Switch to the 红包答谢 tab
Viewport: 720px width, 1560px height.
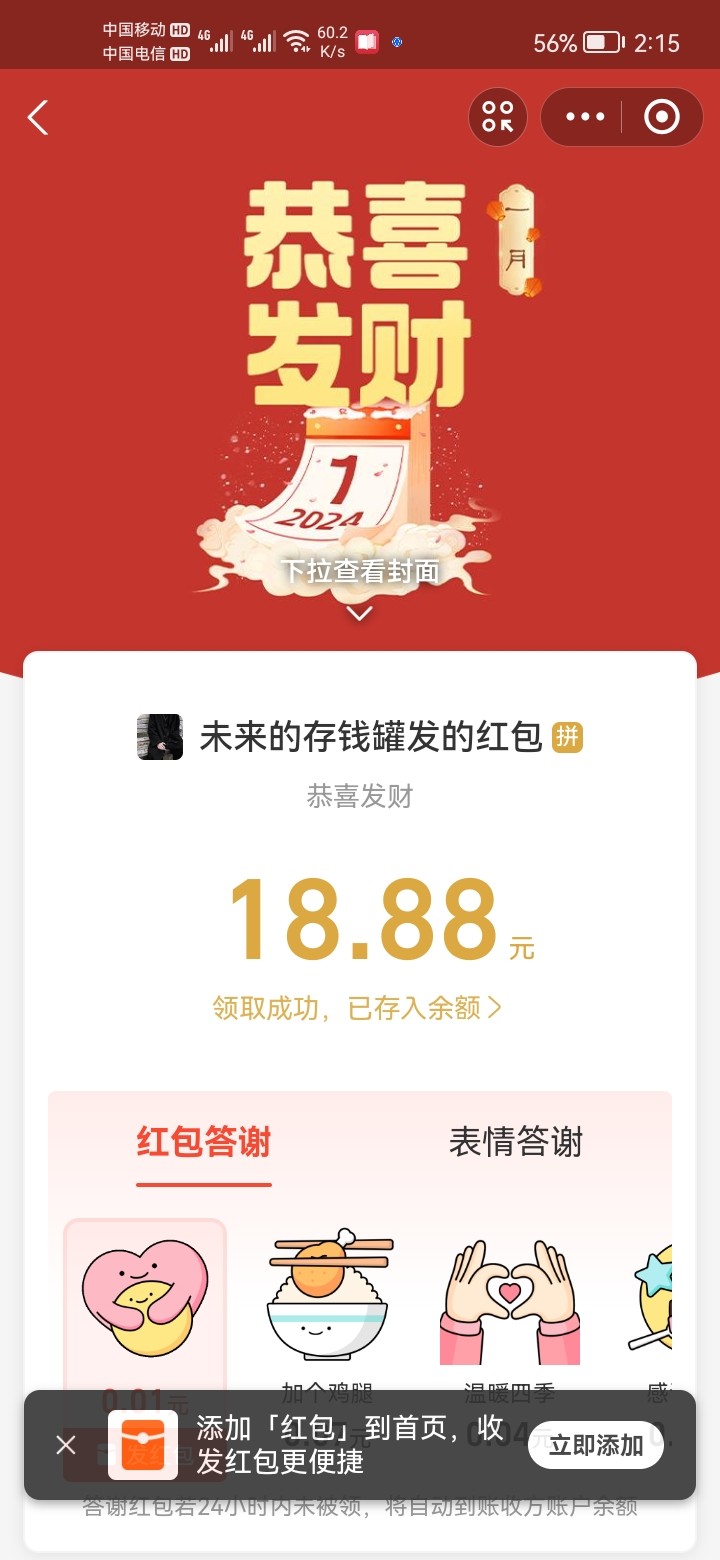pos(204,1142)
